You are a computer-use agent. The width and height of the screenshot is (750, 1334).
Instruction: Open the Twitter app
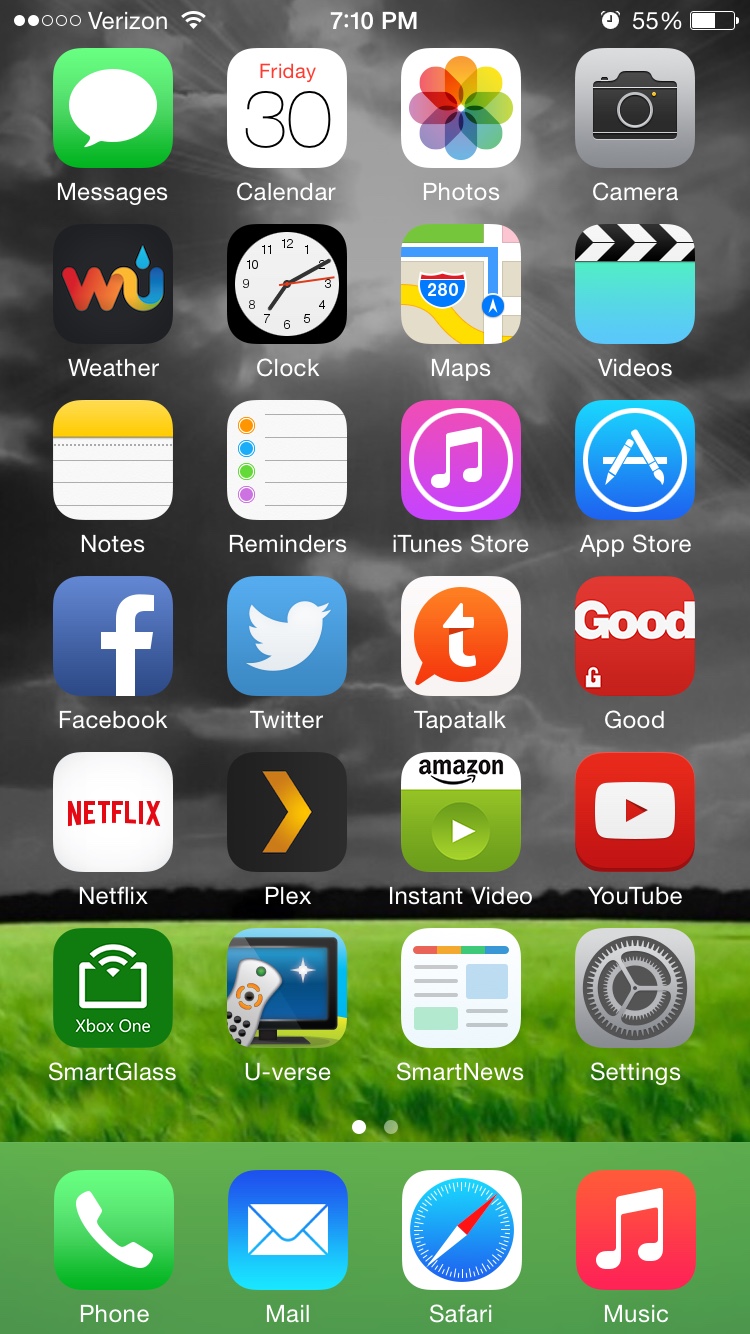click(287, 636)
